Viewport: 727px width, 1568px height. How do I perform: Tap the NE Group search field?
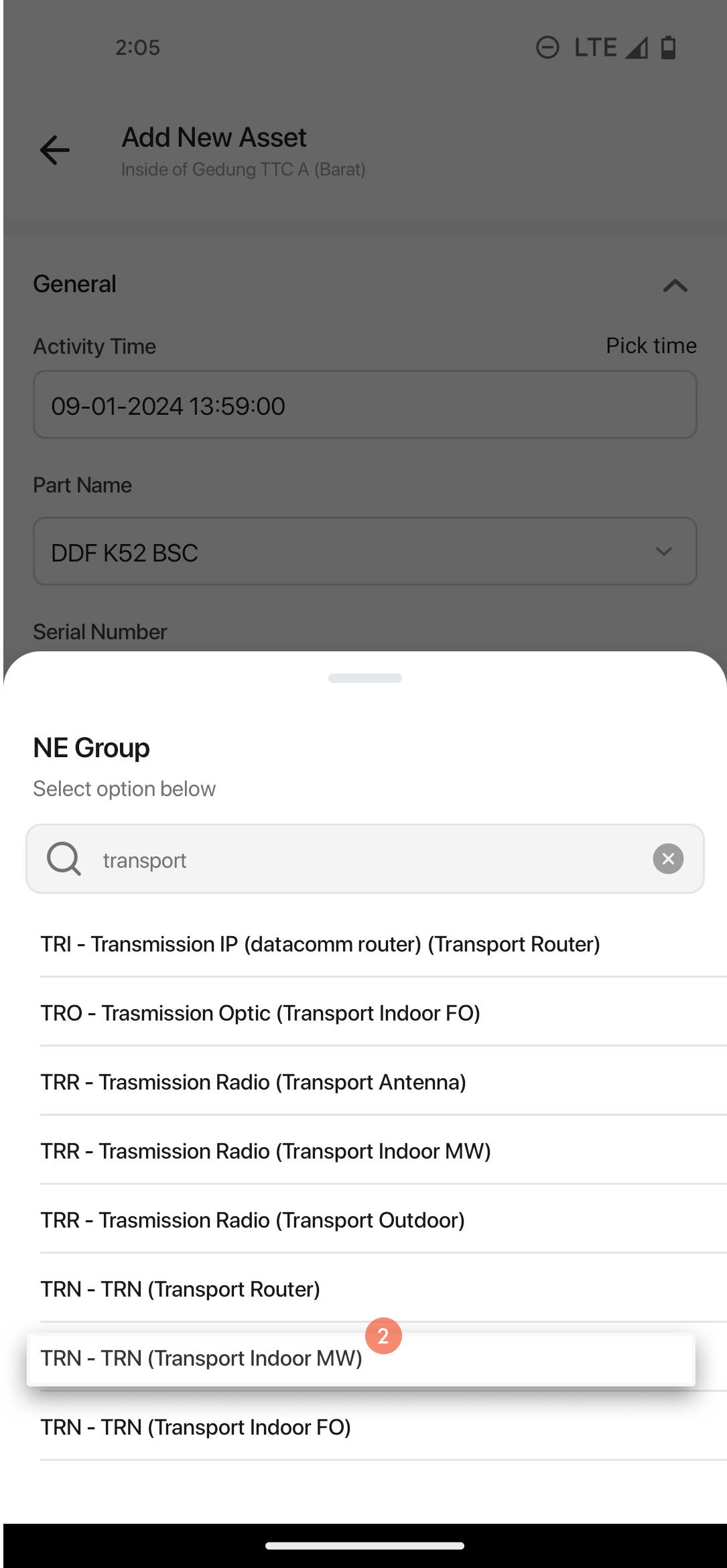click(x=365, y=859)
